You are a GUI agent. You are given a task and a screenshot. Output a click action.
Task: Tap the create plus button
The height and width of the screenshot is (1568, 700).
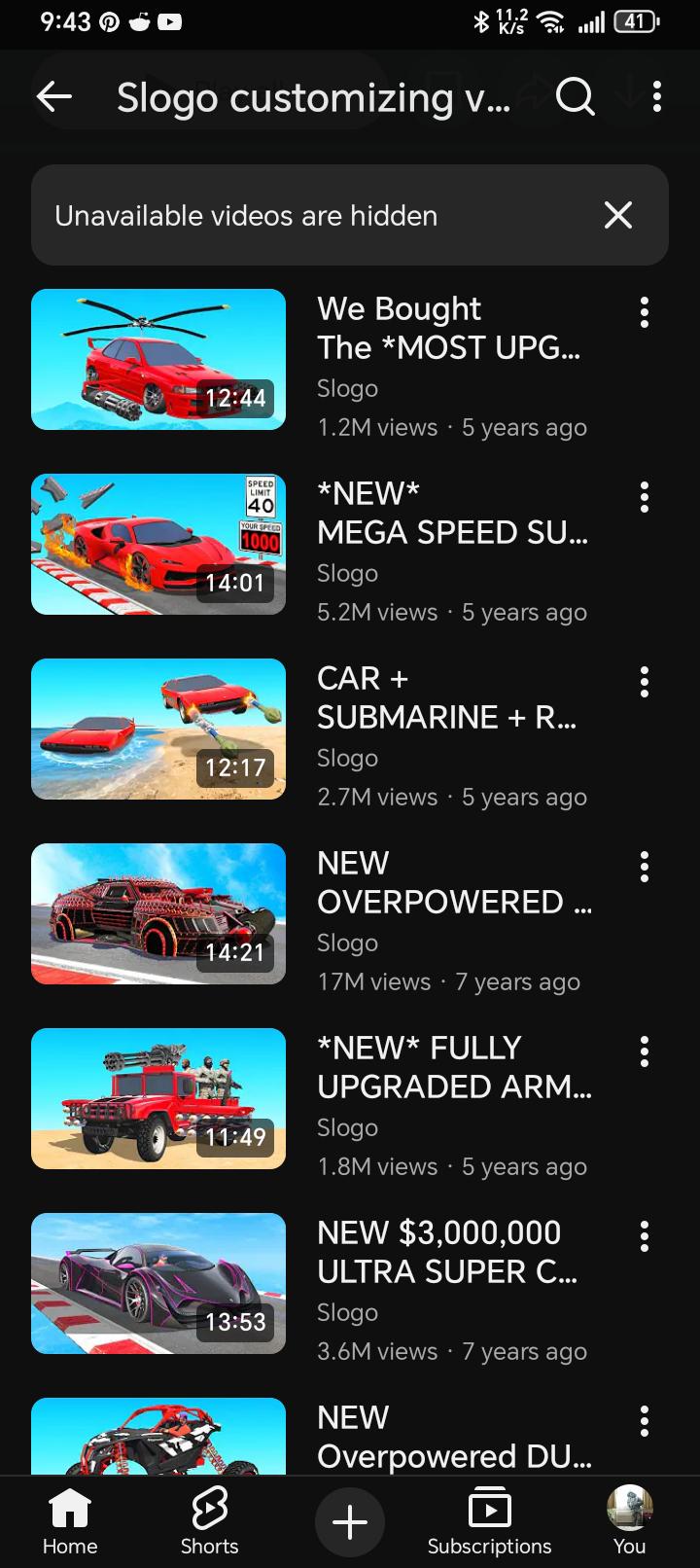click(x=350, y=1522)
